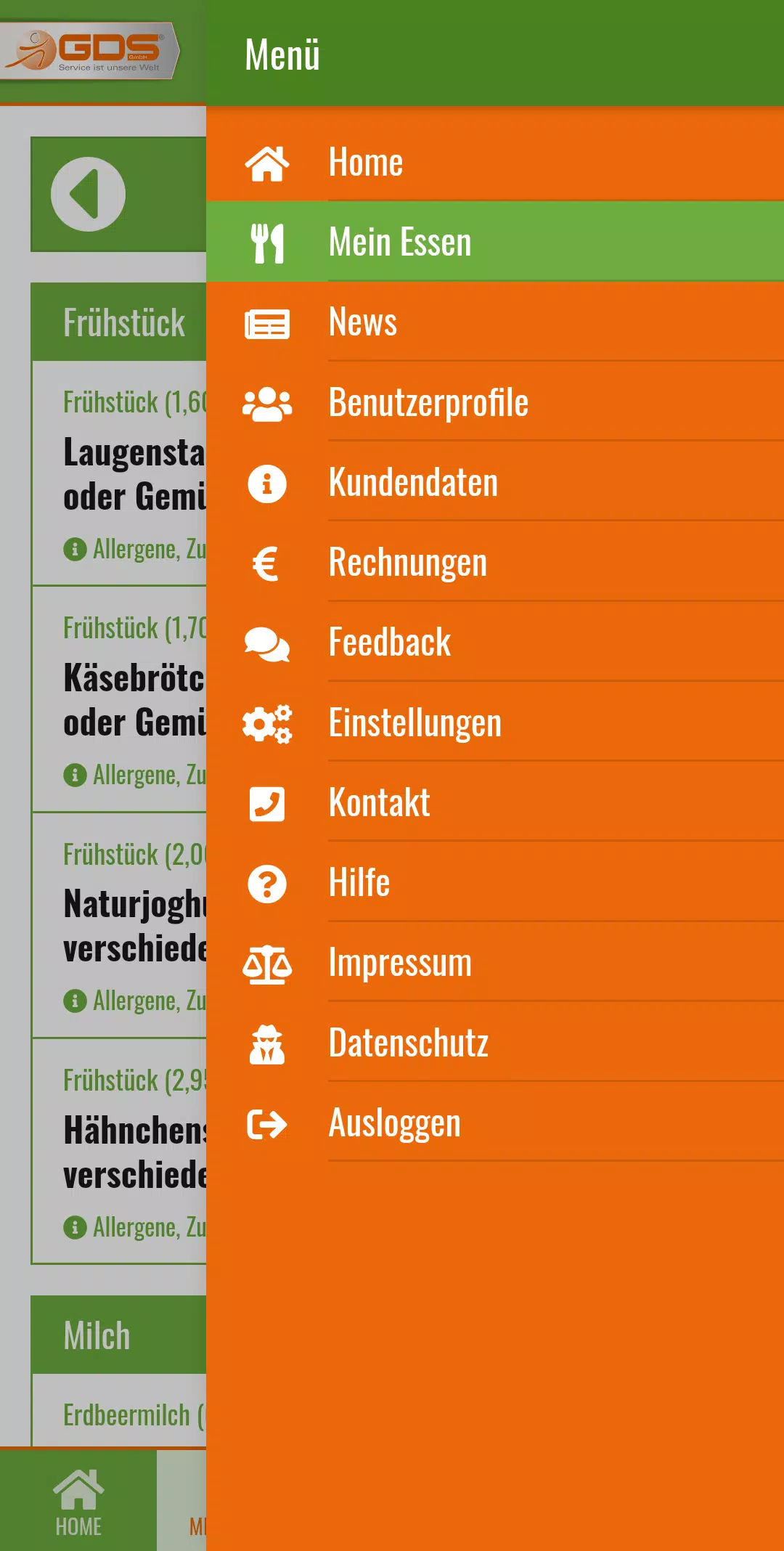Tap the round back arrow button
Viewport: 784px width, 1551px height.
point(89,194)
